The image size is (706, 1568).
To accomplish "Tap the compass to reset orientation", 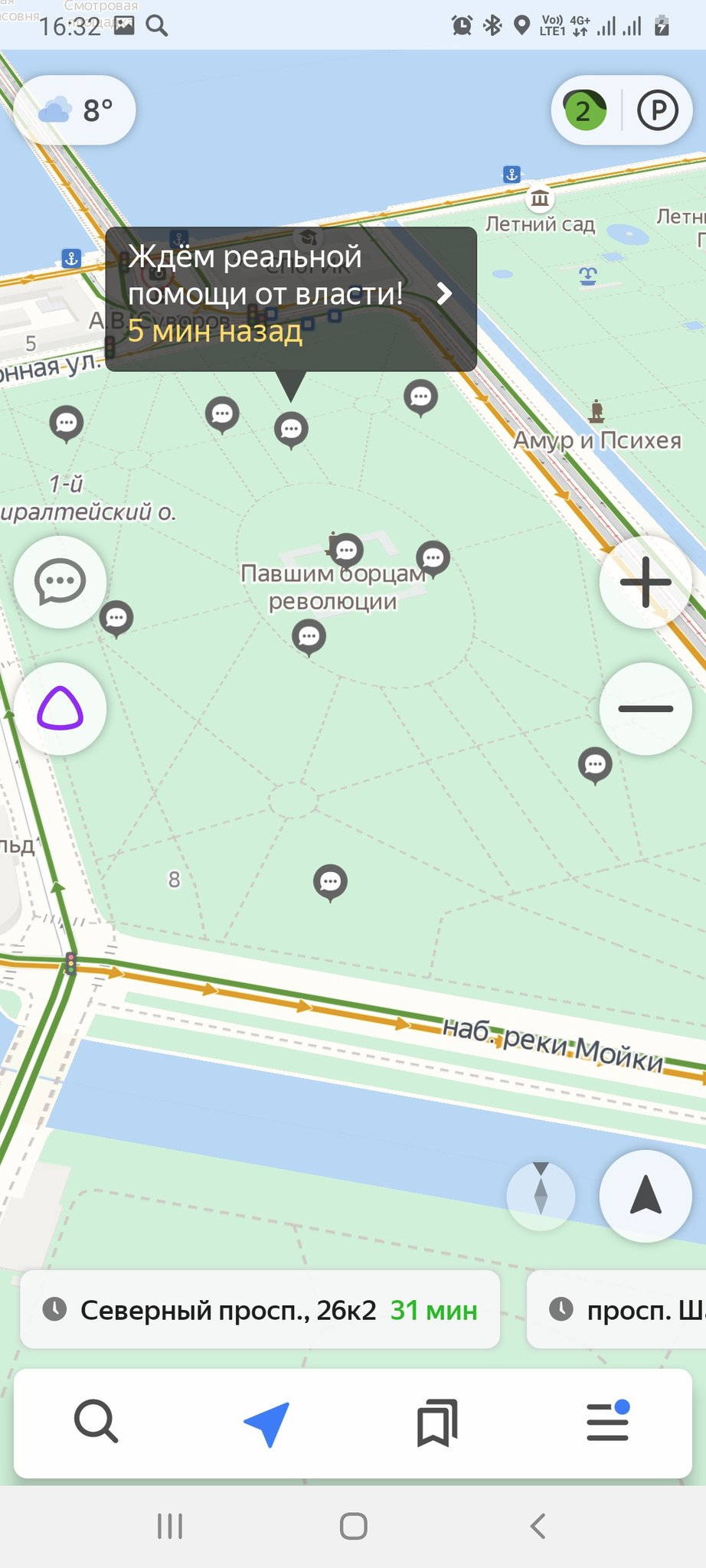I will 541,1196.
